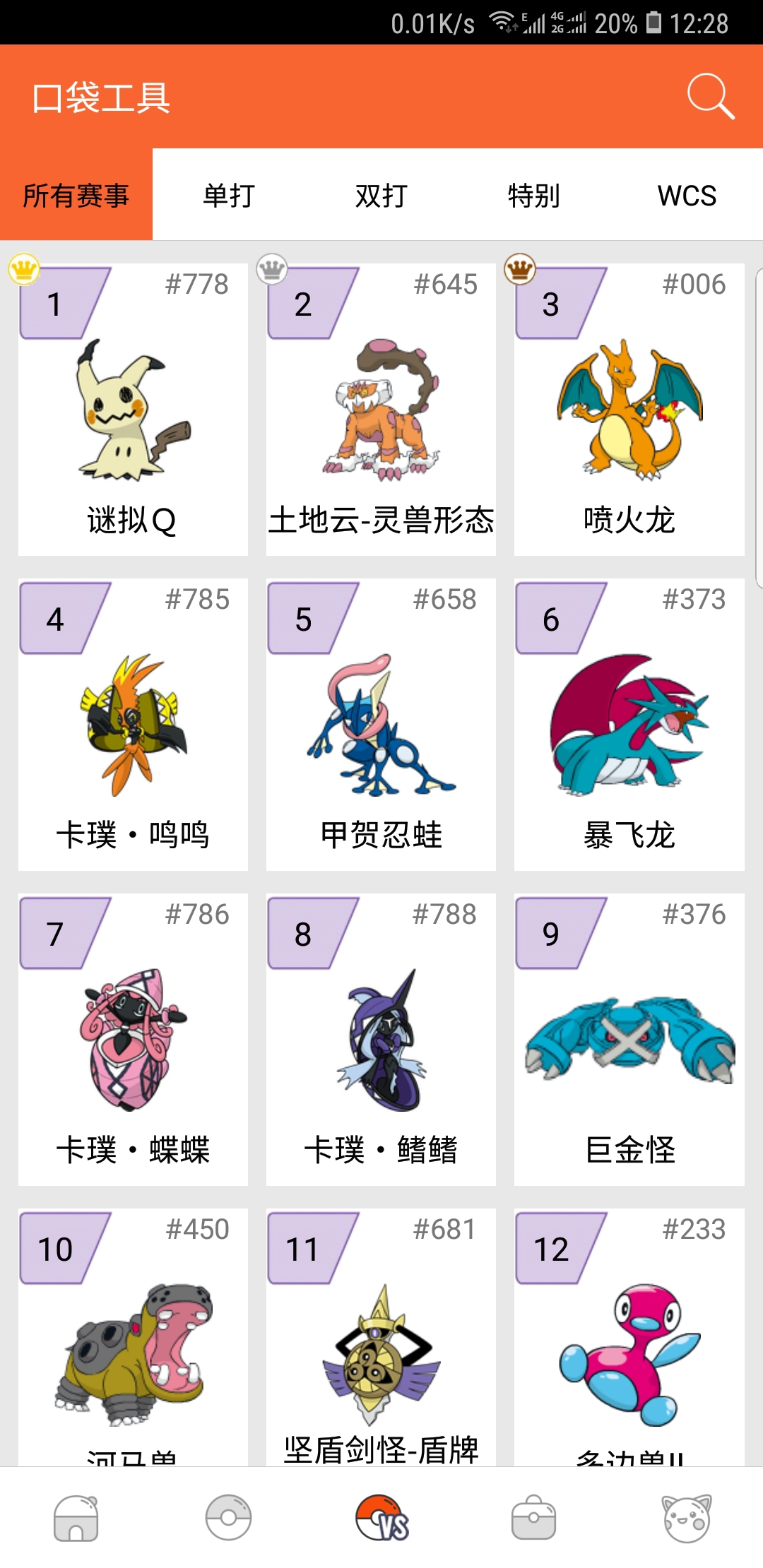Open the 卡璞・鳍鳍 card
Screen dimensions: 763x1568
tap(381, 1040)
